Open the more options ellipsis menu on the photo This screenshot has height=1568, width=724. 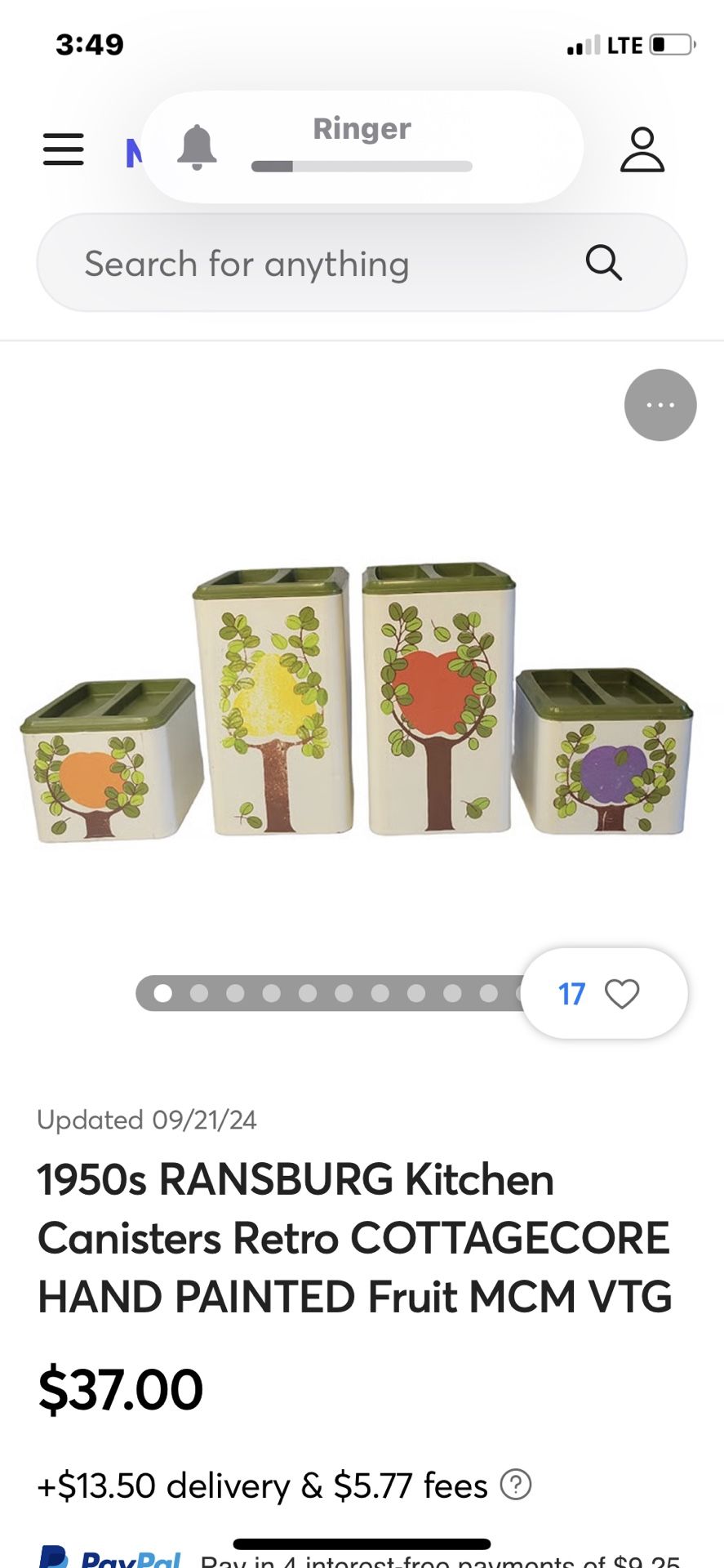(660, 405)
